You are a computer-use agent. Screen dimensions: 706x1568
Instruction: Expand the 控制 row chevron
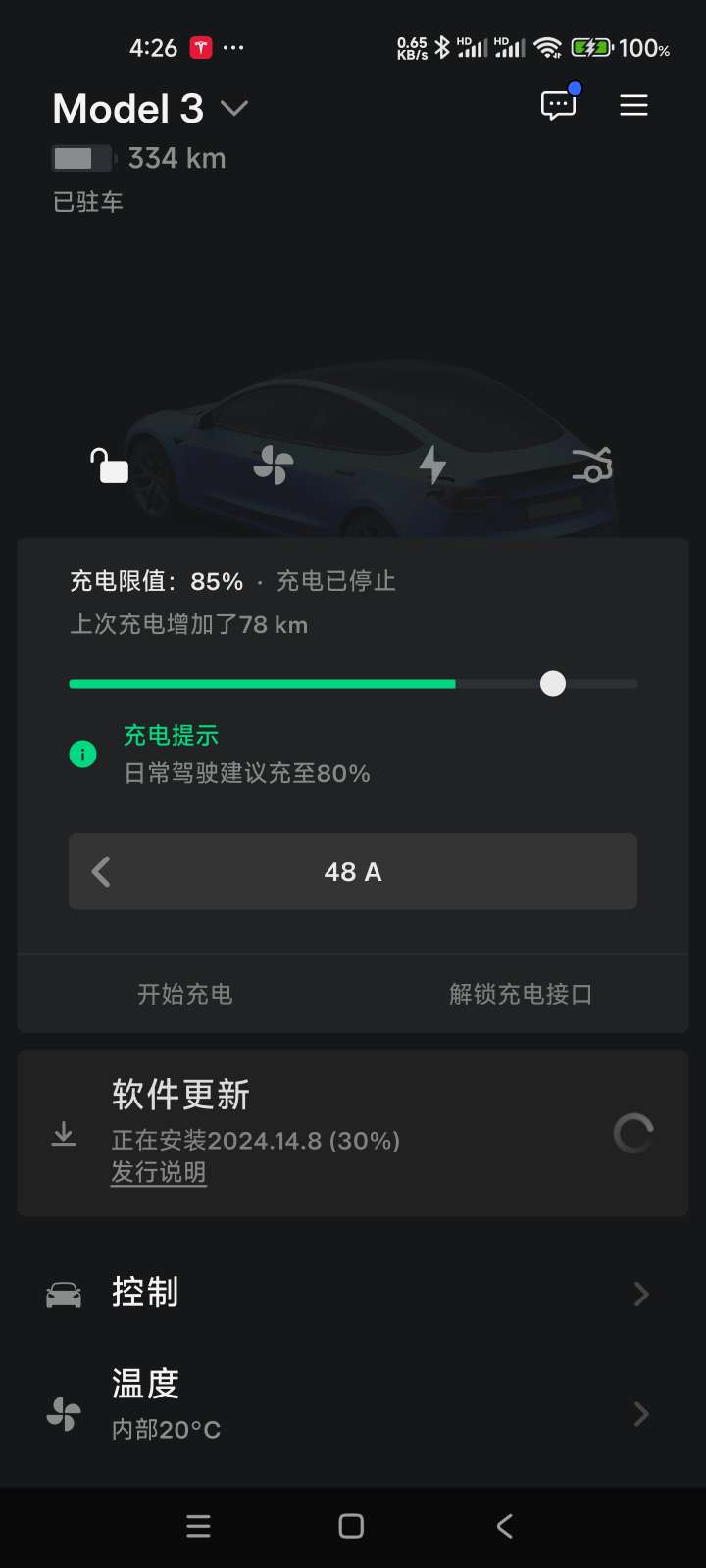[641, 1294]
